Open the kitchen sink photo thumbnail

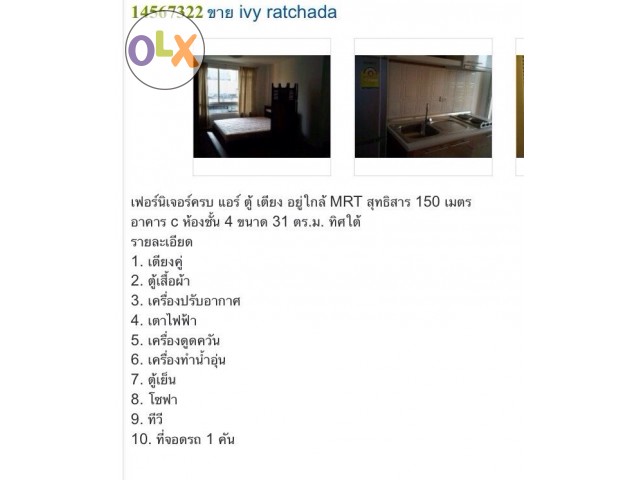point(423,106)
